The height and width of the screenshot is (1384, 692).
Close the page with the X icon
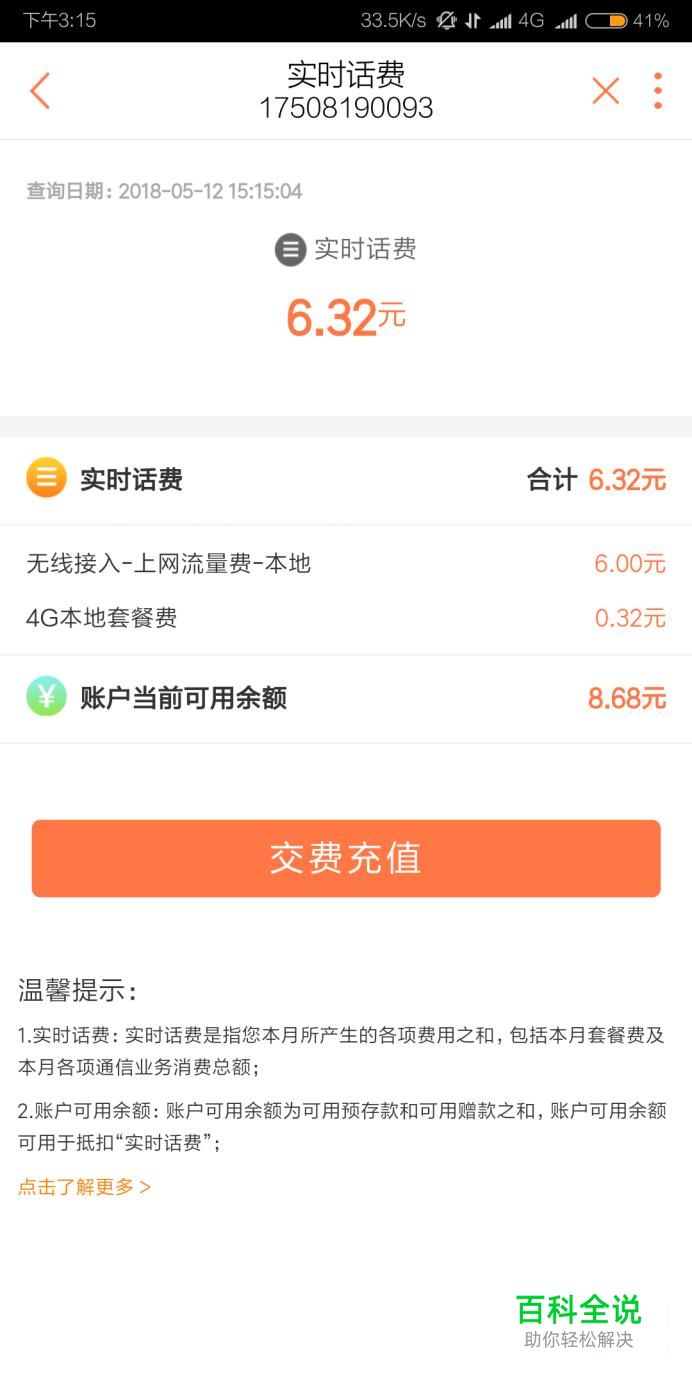605,91
